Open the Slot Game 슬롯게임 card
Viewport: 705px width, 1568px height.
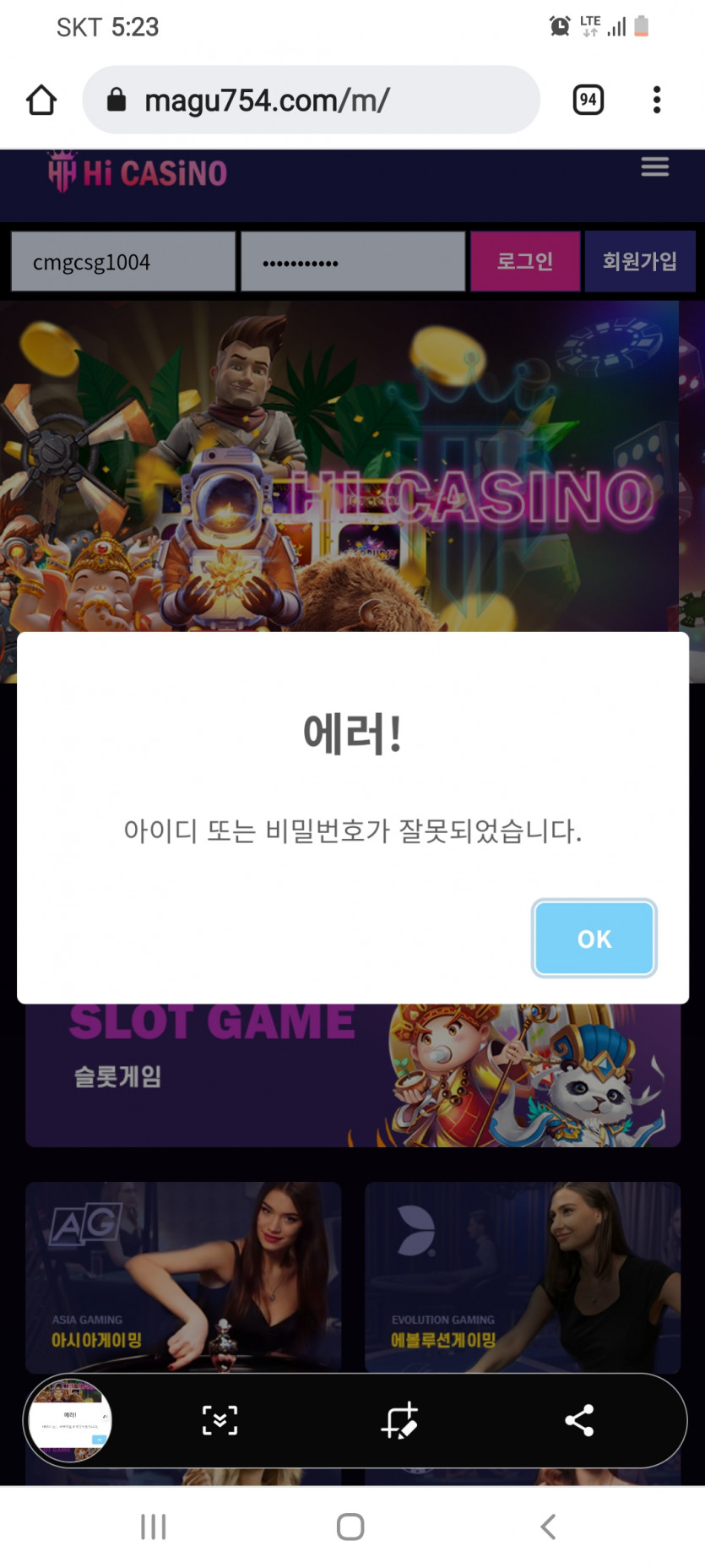click(353, 1075)
